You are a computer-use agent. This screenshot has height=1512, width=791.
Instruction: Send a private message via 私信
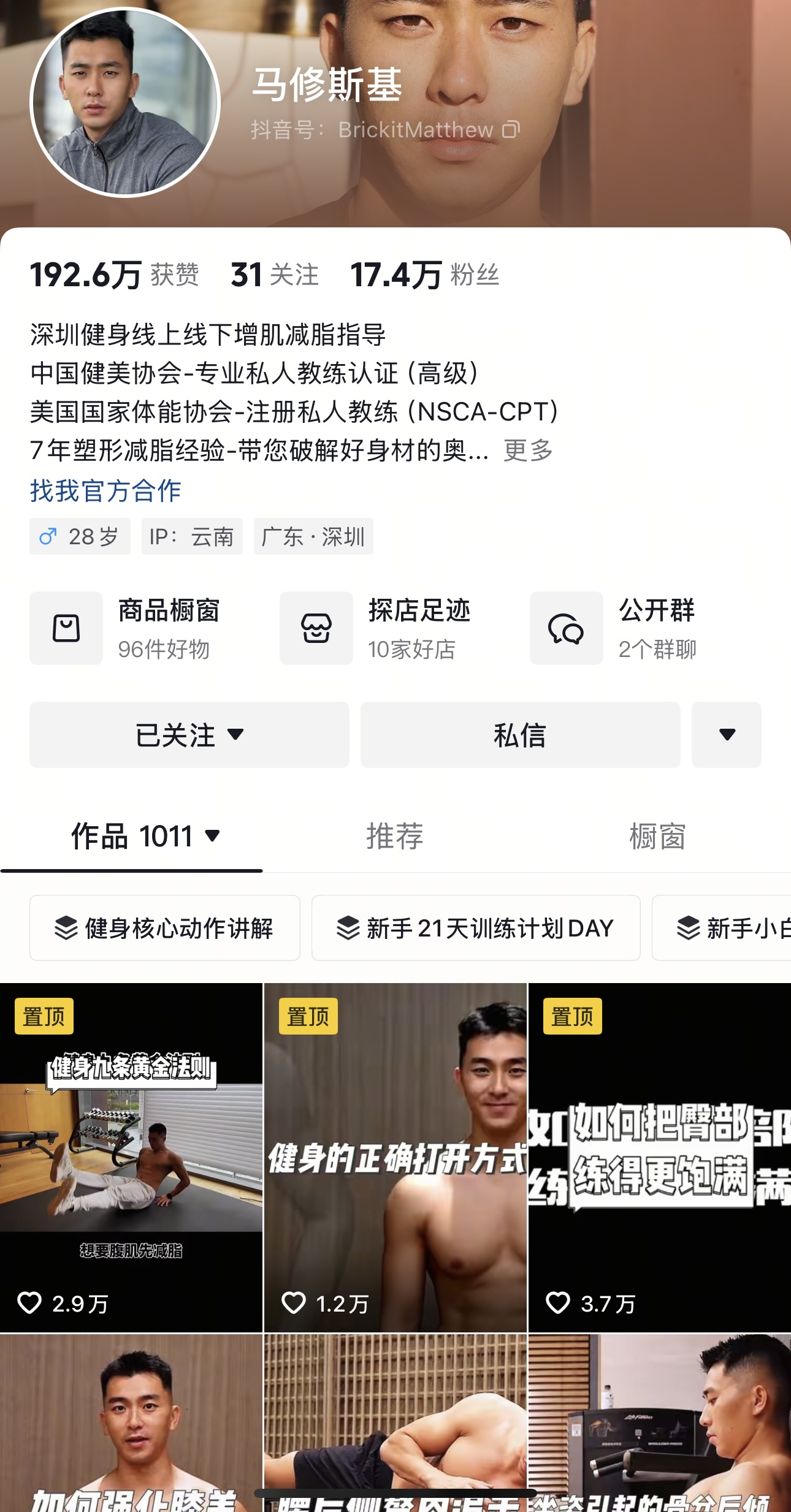(520, 735)
